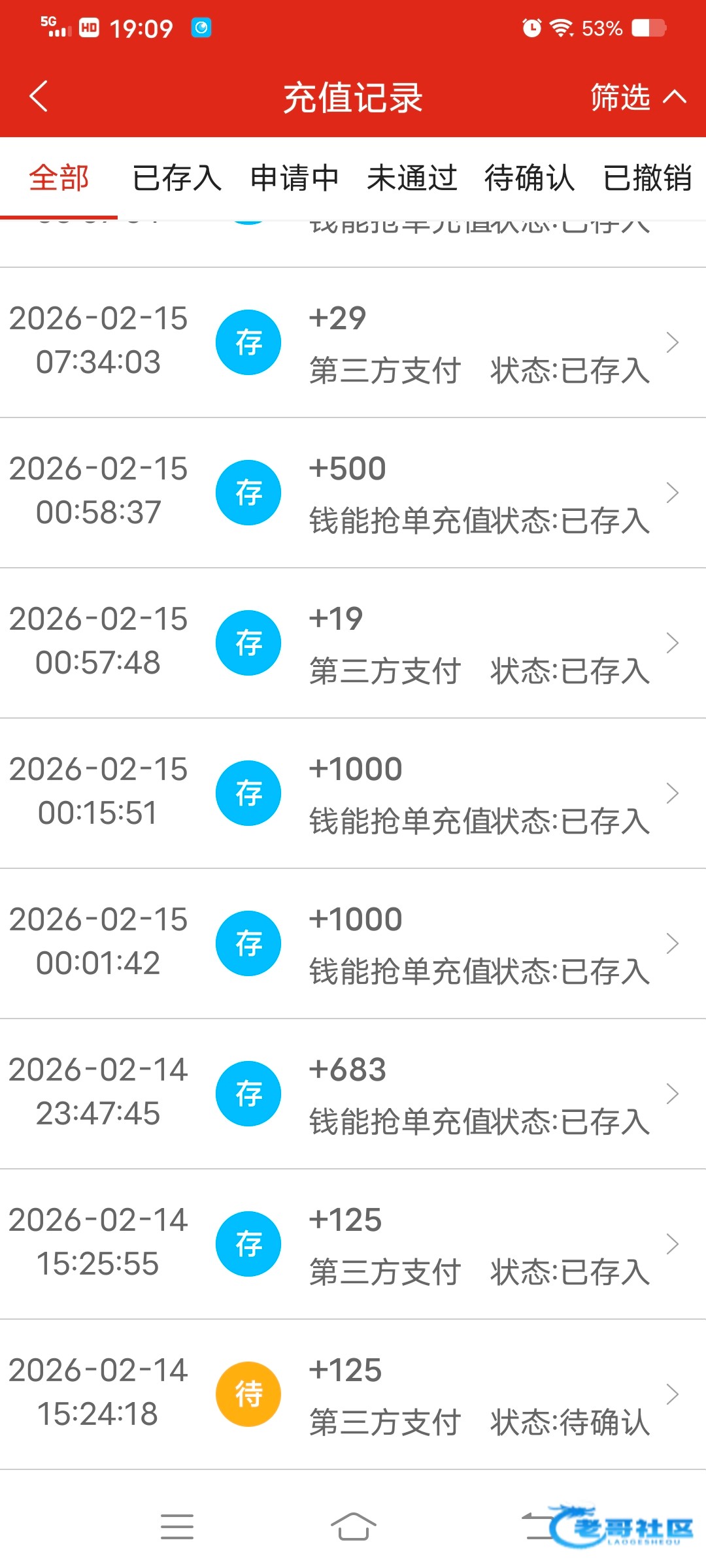Expand the 筛选 filter dropdown

pyautogui.click(x=637, y=97)
